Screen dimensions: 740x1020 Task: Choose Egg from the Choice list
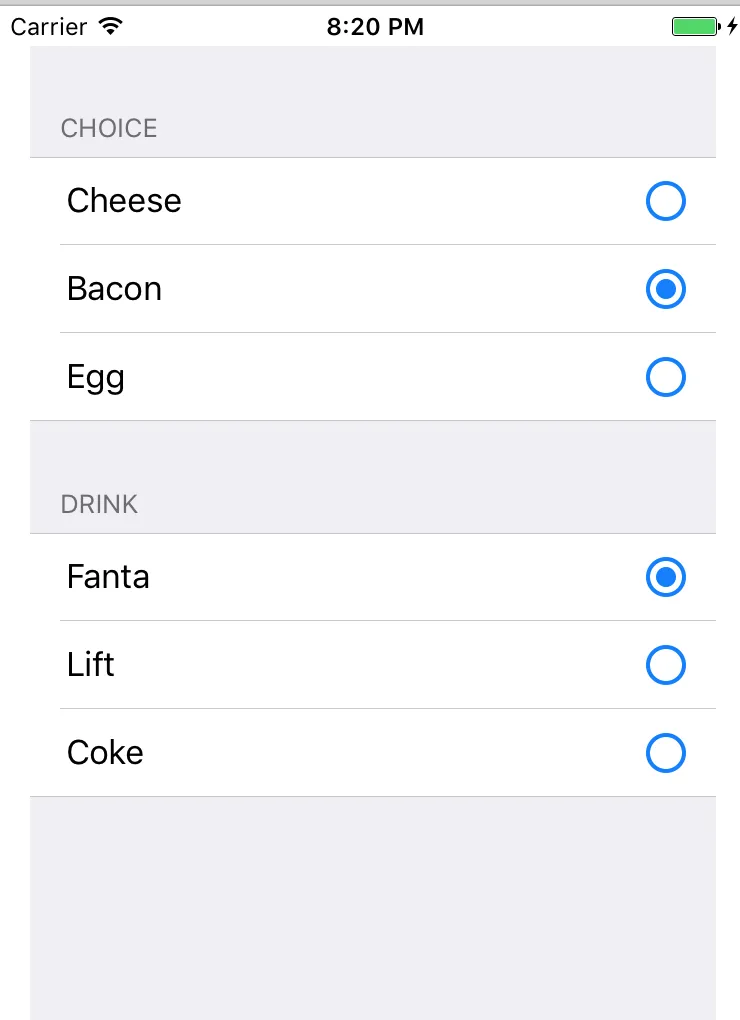[x=665, y=377]
